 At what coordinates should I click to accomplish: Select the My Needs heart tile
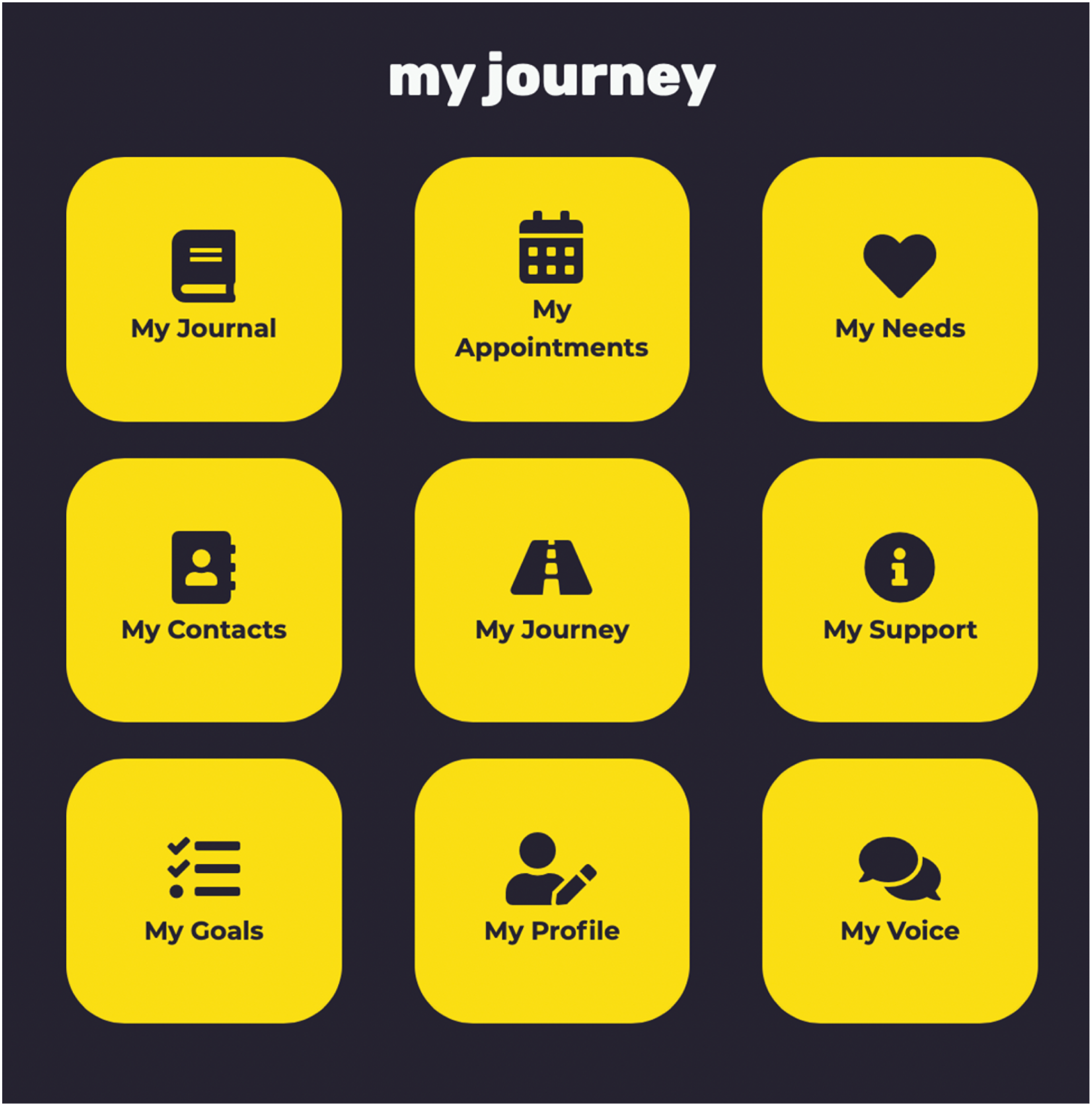[900, 289]
